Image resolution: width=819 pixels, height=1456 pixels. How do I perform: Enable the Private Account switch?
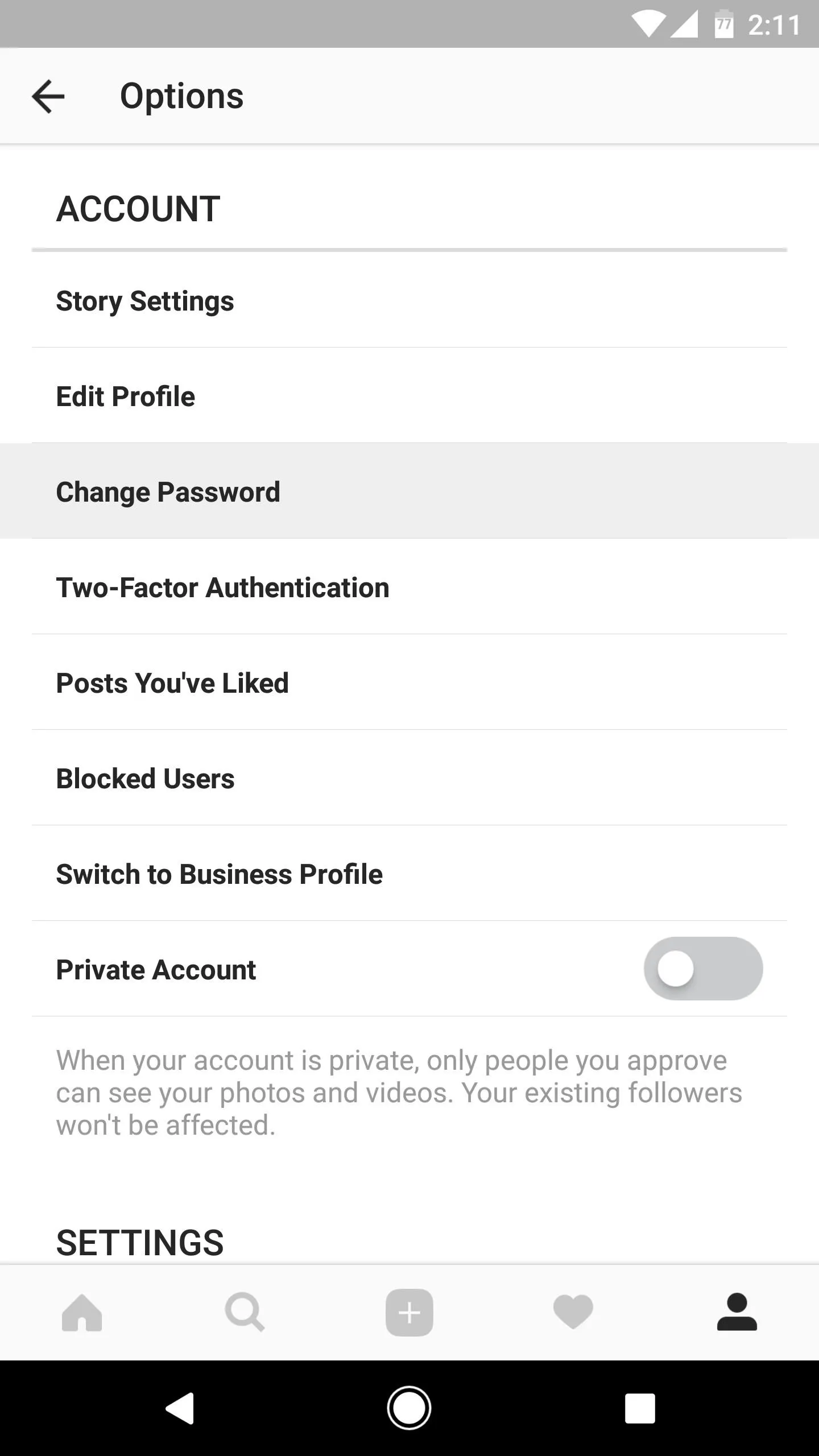703,969
